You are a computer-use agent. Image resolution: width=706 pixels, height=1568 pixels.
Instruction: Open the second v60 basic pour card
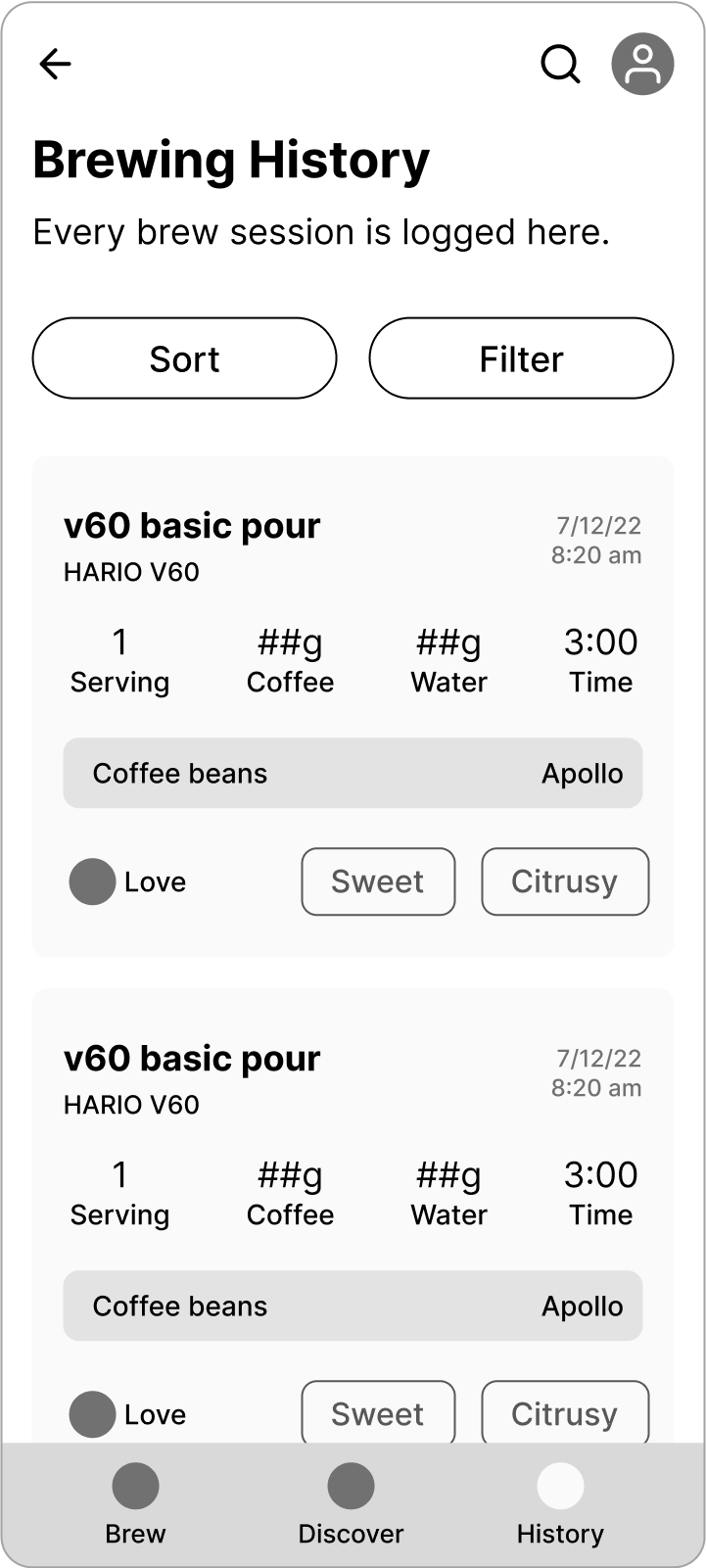(353, 1215)
